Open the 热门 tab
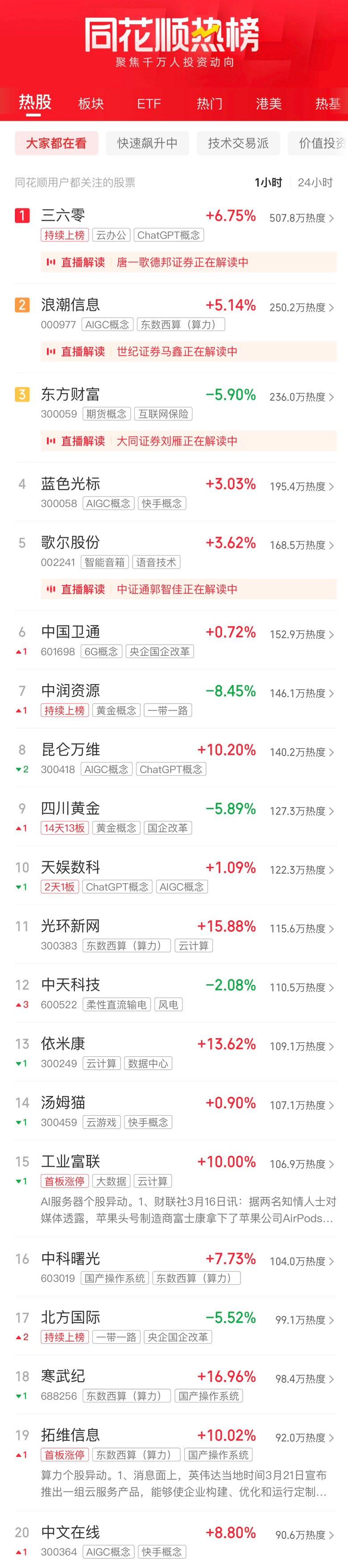The image size is (348, 1568). click(209, 103)
